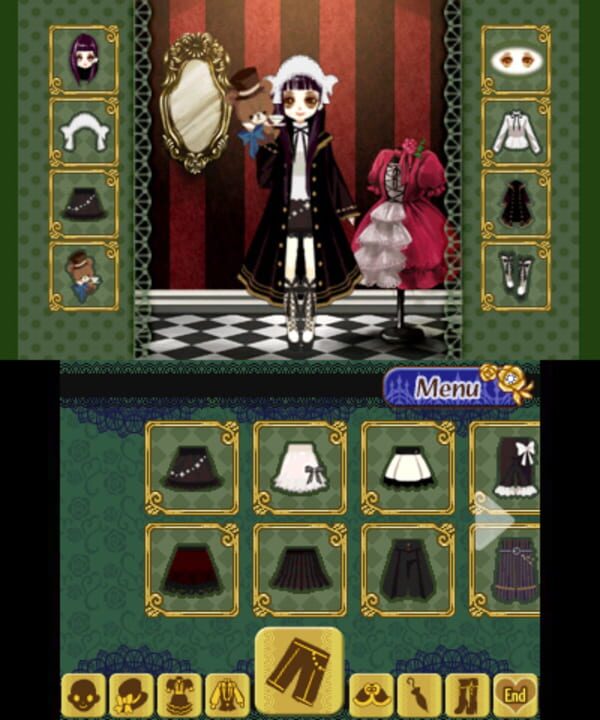Image resolution: width=600 pixels, height=720 pixels.
Task: Choose the black skirt with pearl chain
Action: (x=192, y=467)
